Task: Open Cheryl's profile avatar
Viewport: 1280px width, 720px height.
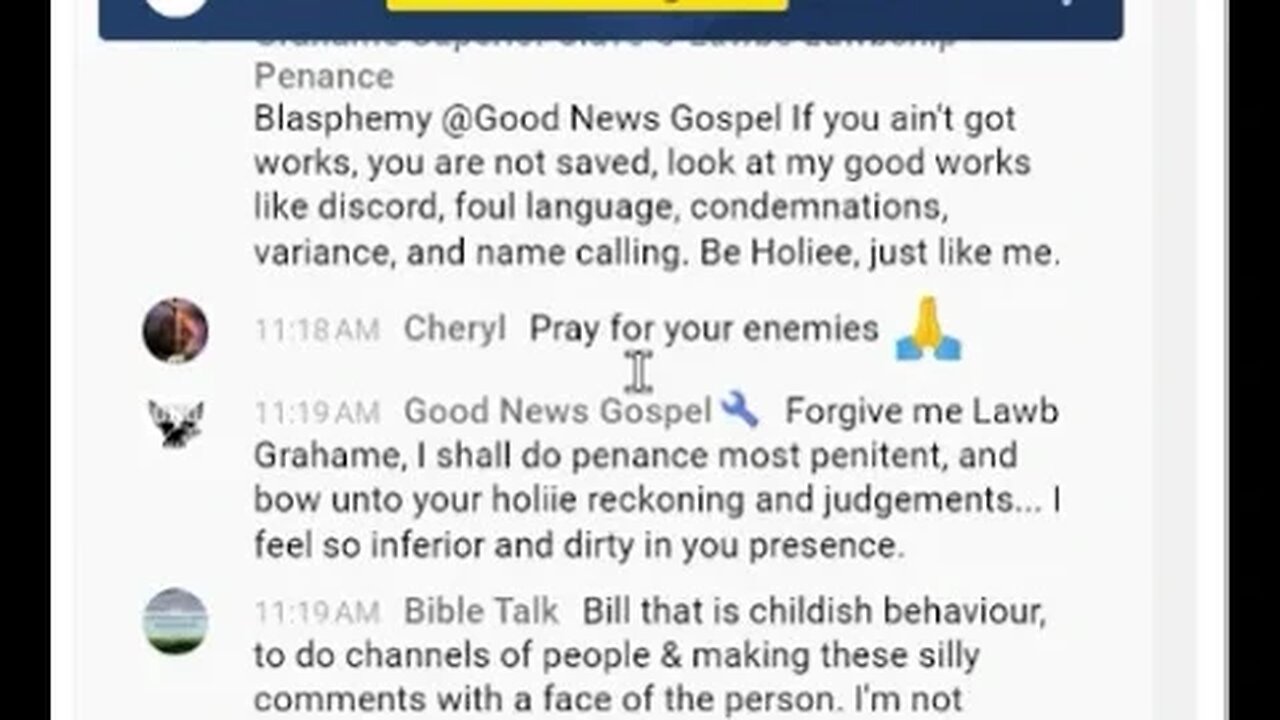Action: (x=175, y=330)
